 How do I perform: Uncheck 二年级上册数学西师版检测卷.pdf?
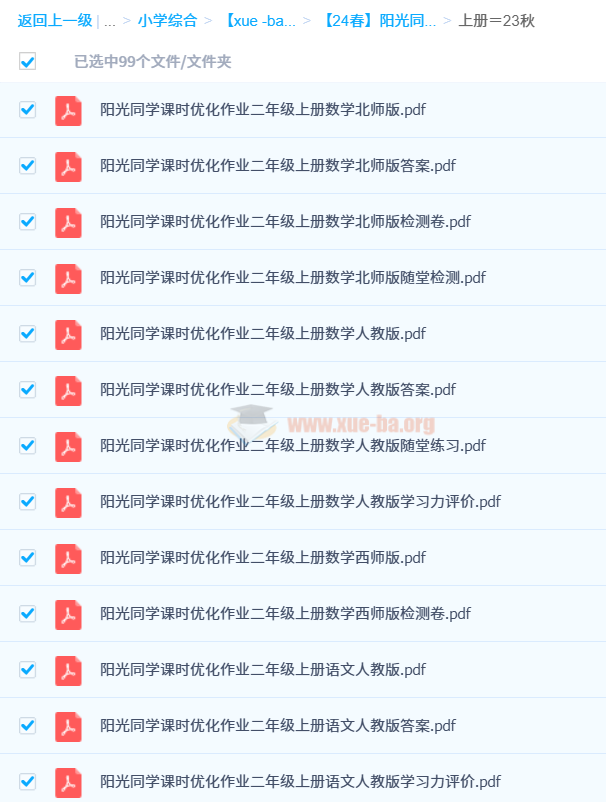(27, 614)
